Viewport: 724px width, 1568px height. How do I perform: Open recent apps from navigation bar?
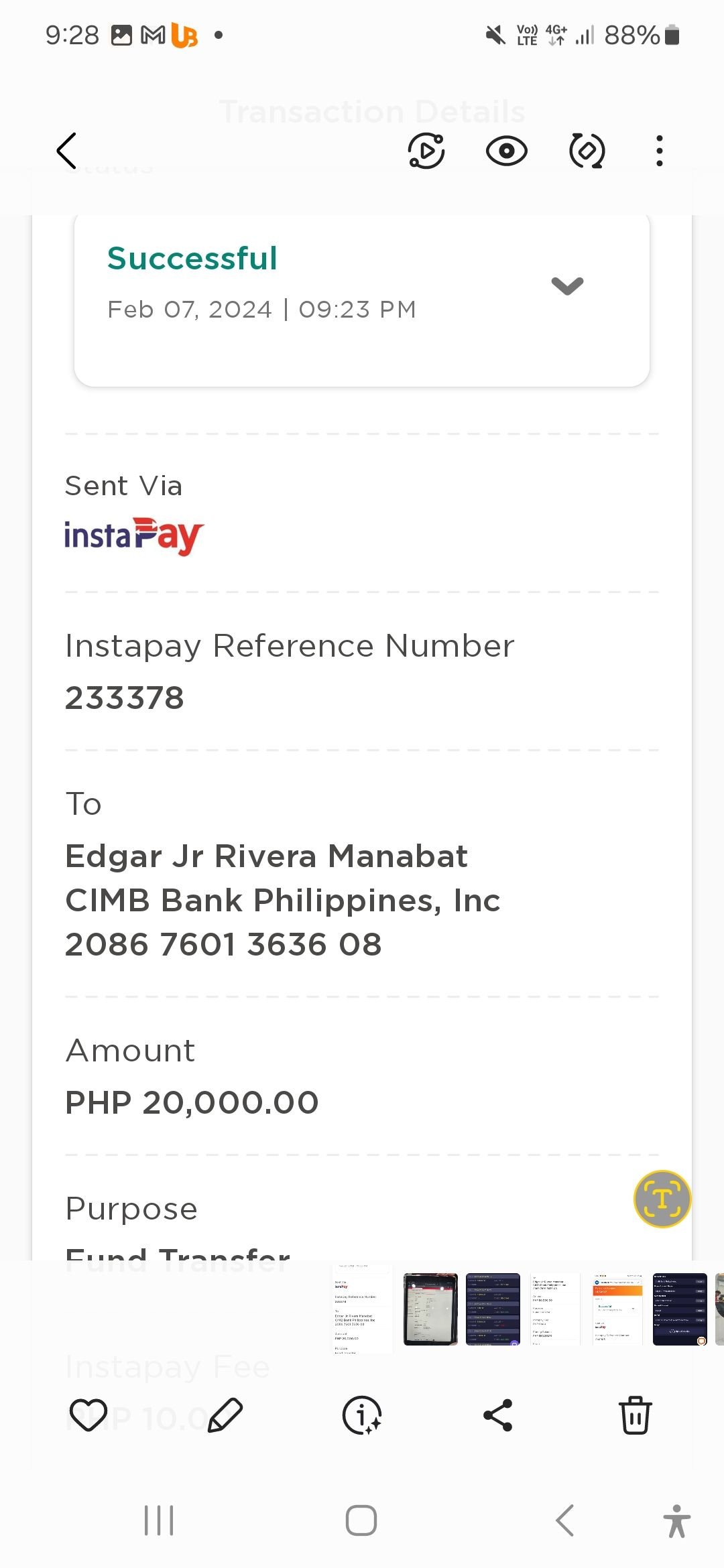tap(159, 1520)
